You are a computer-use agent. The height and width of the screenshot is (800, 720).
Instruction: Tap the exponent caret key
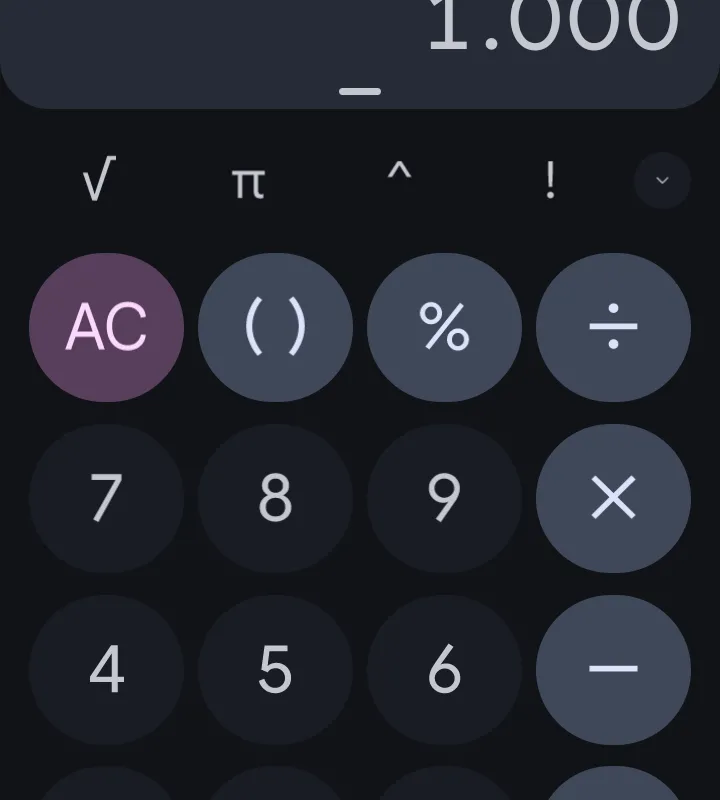point(399,178)
